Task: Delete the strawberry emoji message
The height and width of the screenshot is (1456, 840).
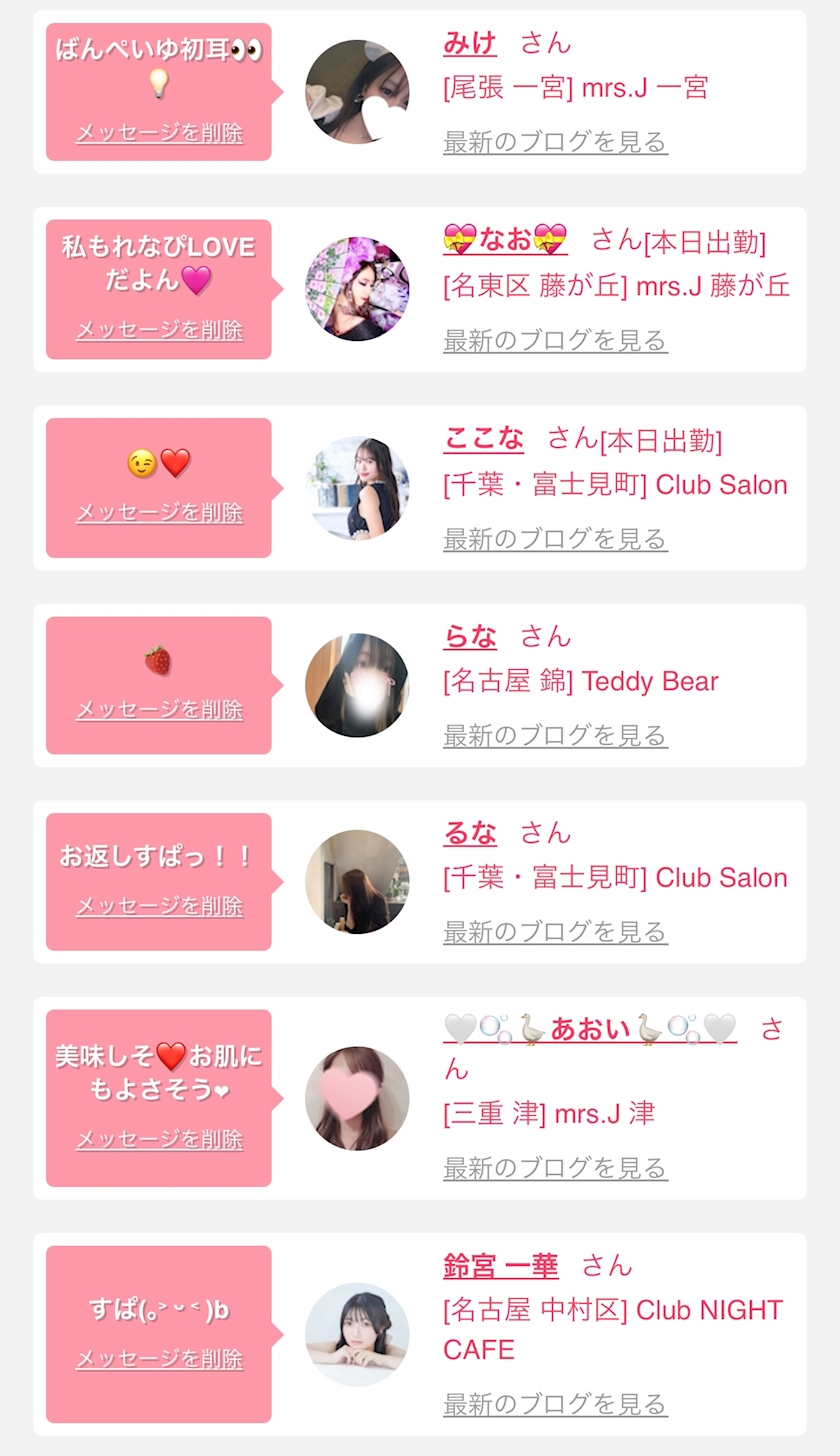Action: click(x=159, y=710)
